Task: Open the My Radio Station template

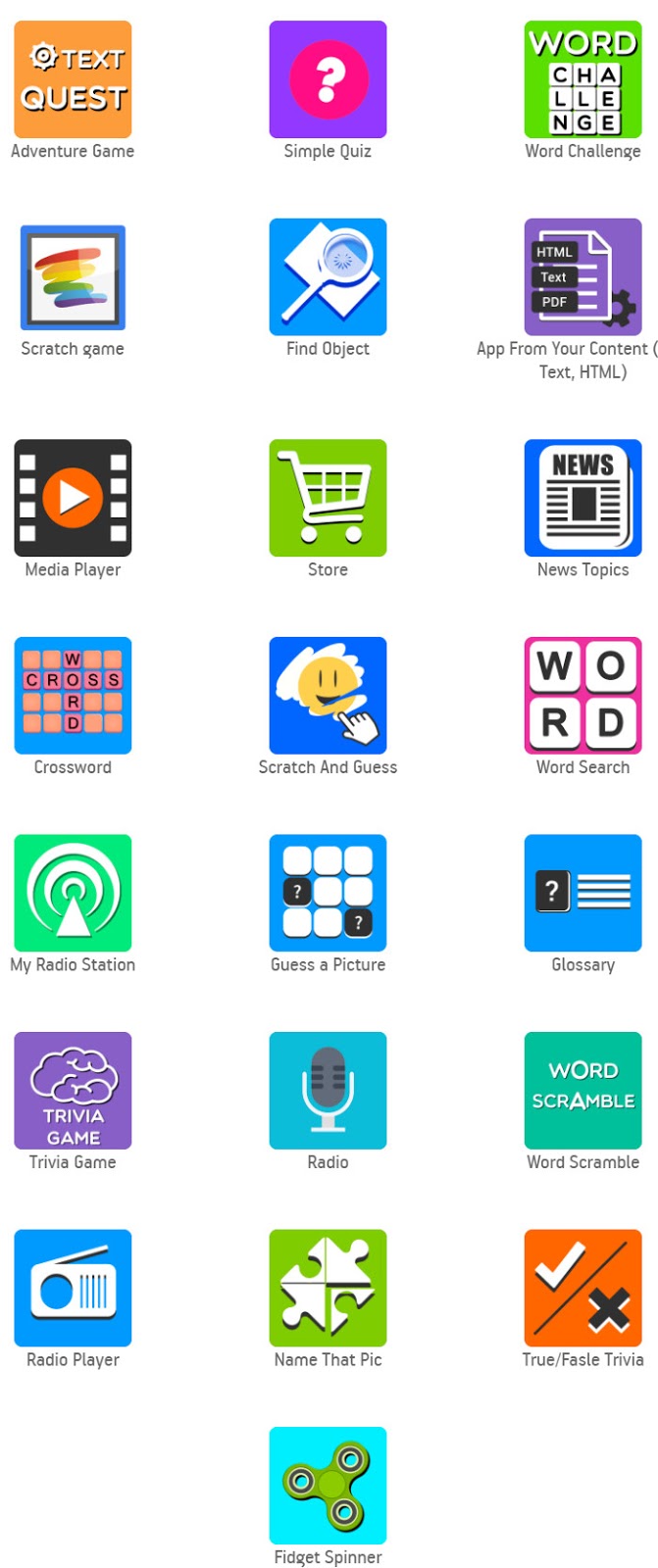Action: [x=73, y=893]
